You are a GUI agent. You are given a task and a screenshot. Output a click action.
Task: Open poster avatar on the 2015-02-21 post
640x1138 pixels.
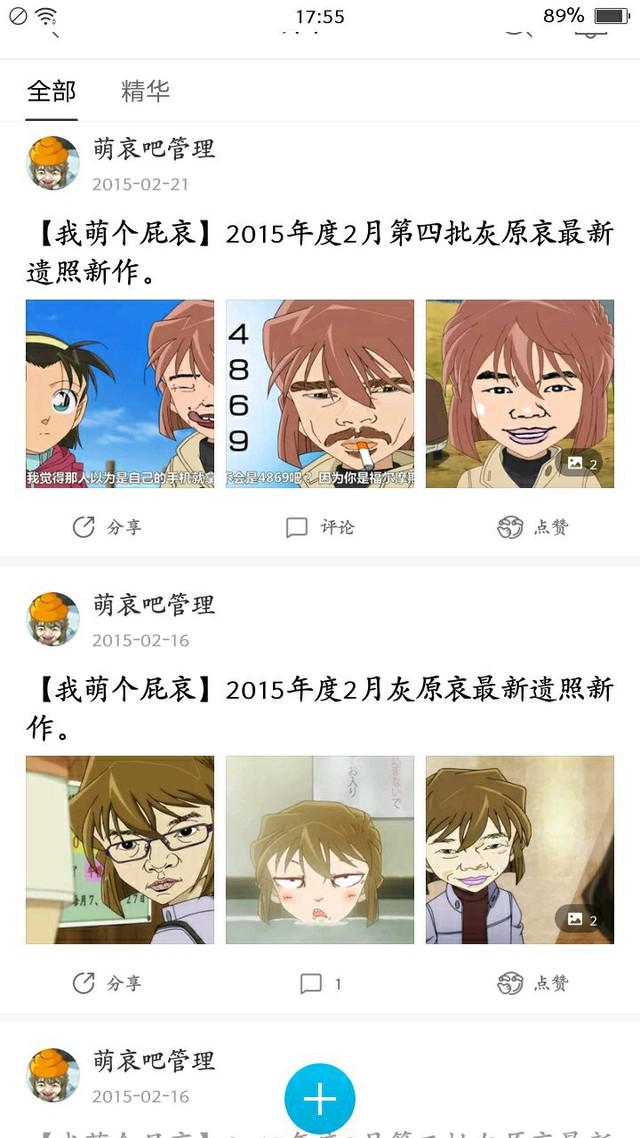53,163
